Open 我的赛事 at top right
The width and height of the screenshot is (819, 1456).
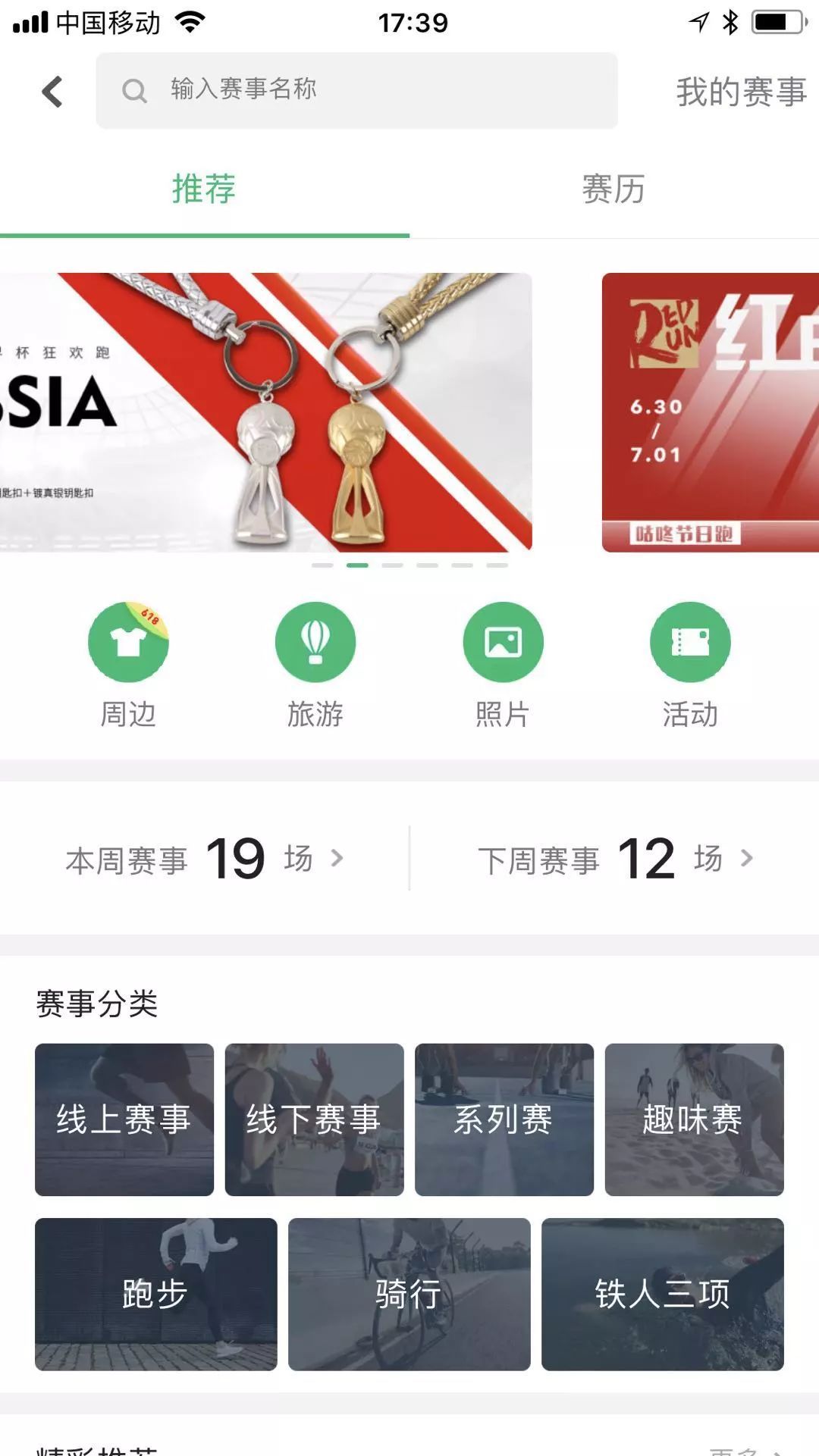tap(741, 90)
